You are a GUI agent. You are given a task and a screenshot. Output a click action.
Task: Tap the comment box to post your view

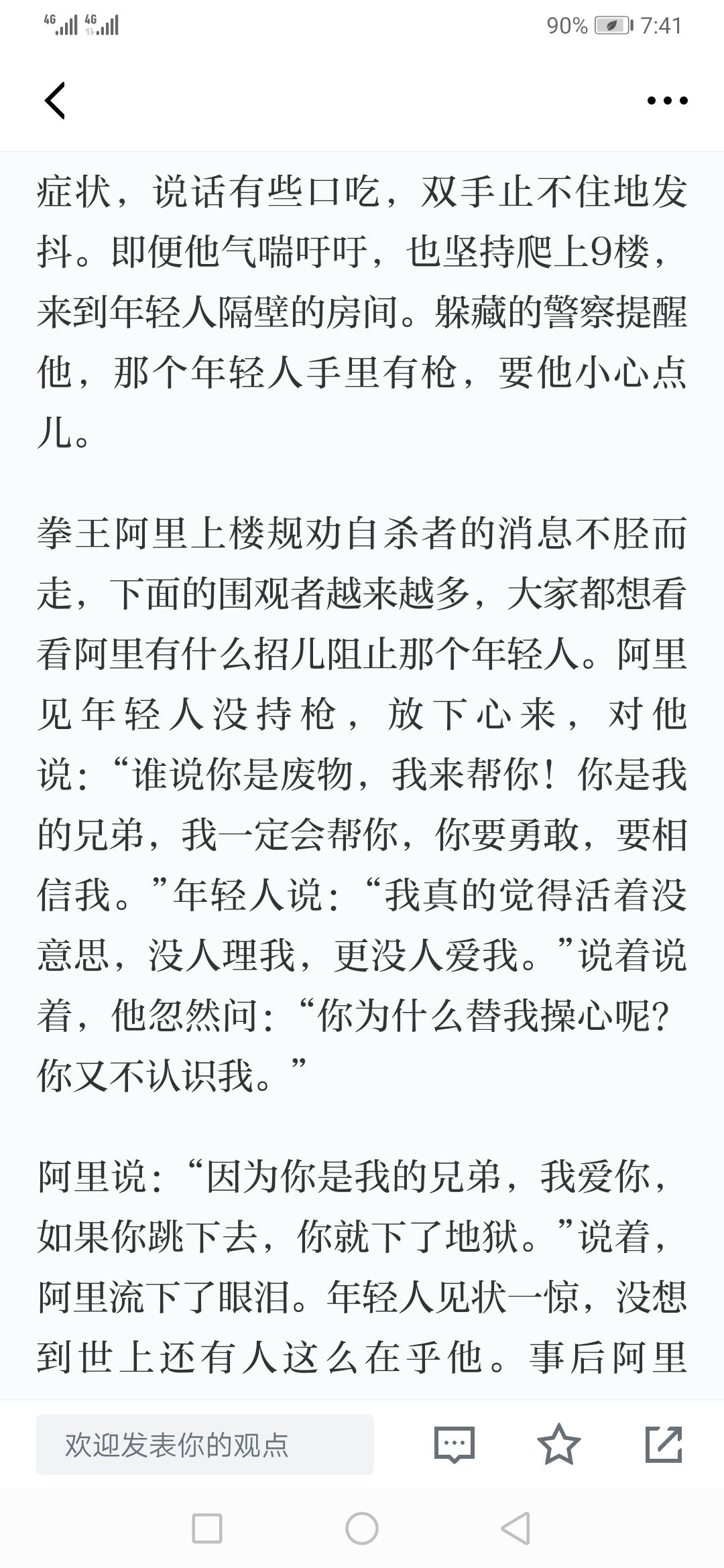pyautogui.click(x=205, y=1445)
